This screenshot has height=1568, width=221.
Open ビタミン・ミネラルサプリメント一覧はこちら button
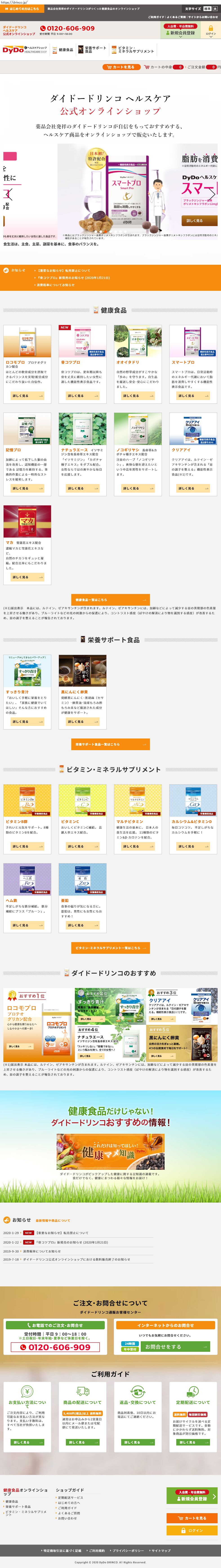coord(110,948)
